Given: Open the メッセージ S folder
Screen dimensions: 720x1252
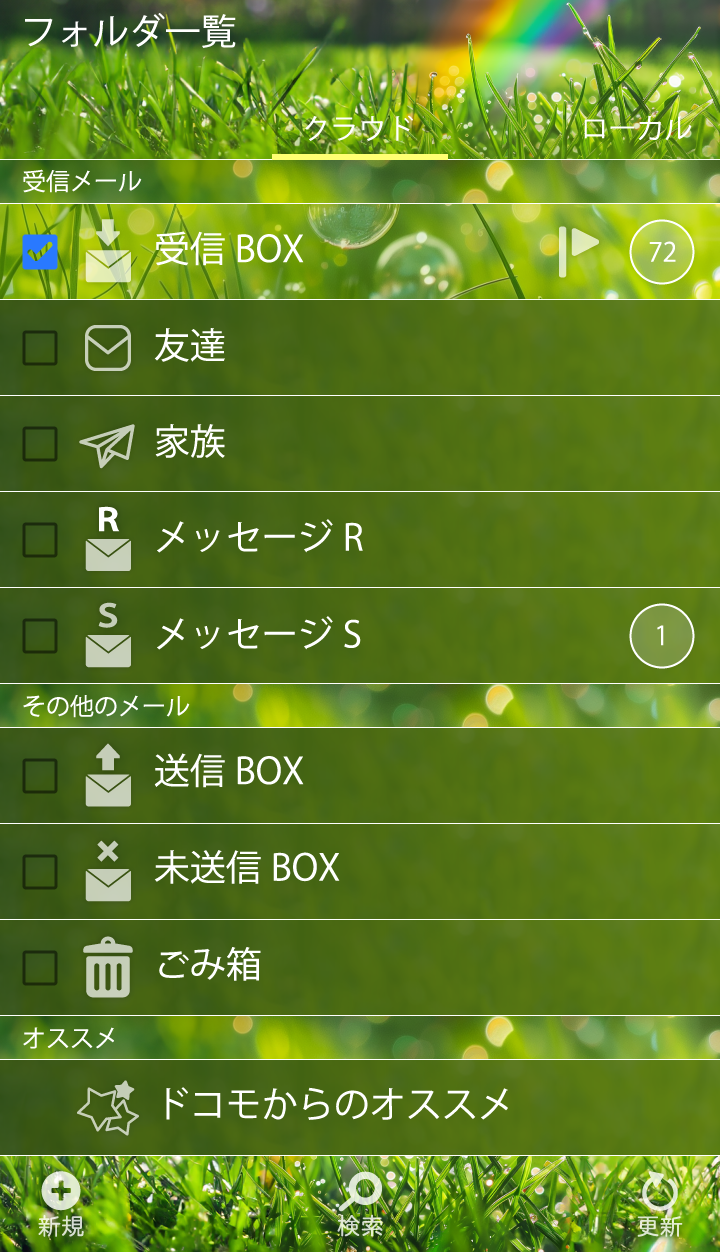Looking at the screenshot, I should pos(300,635).
